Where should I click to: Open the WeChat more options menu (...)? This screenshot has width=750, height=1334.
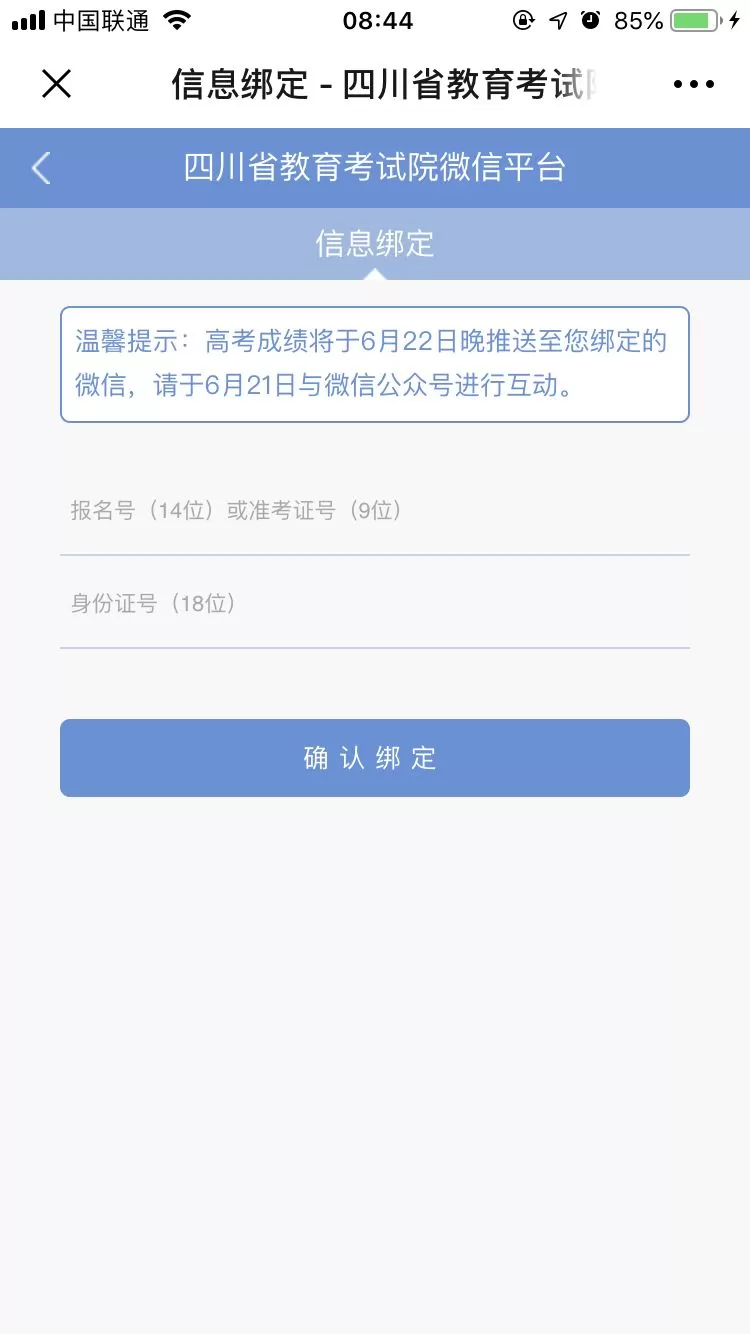pyautogui.click(x=694, y=84)
